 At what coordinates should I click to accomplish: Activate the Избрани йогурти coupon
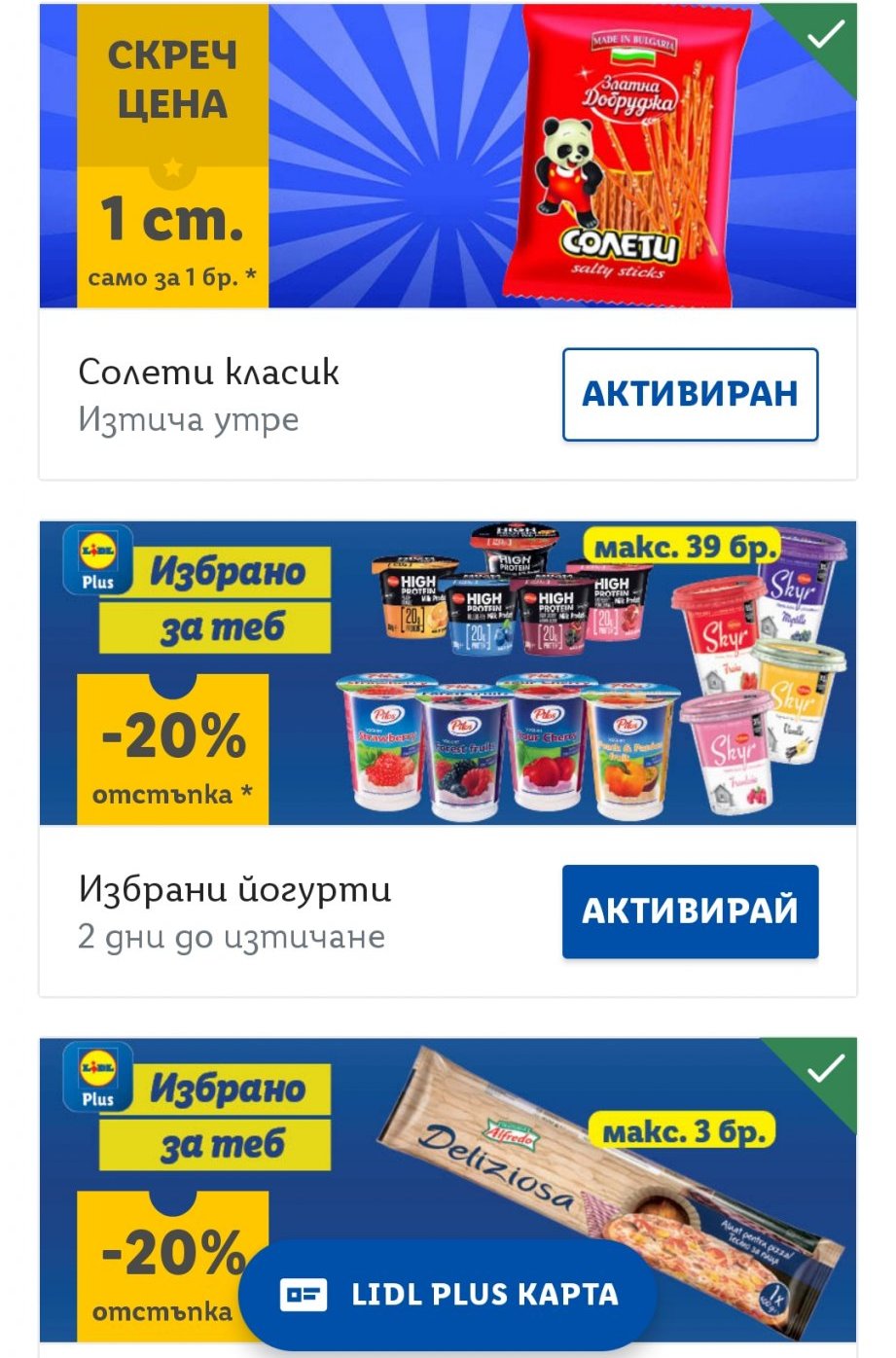[690, 911]
